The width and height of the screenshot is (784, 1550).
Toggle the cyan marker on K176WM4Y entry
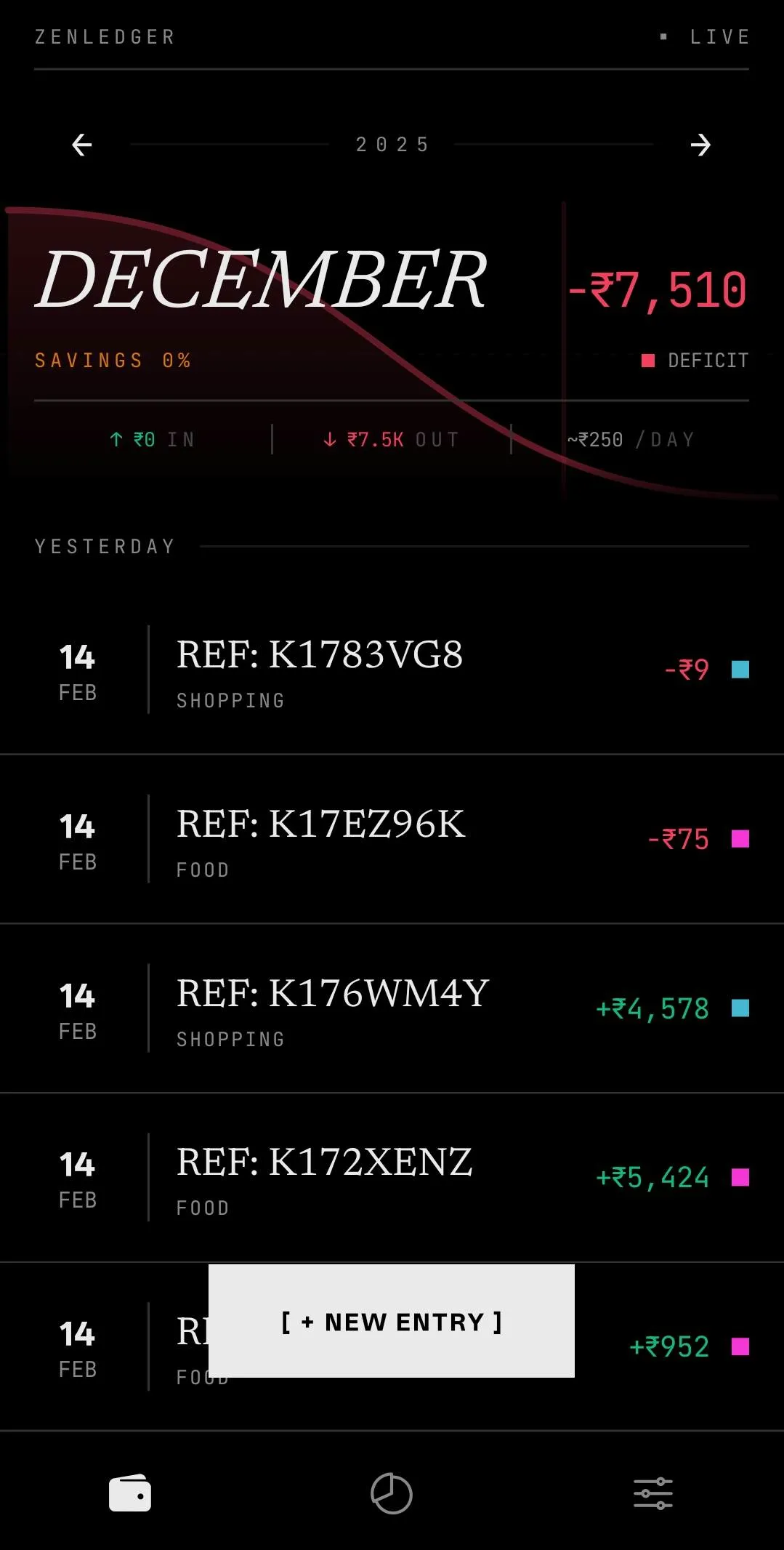(x=740, y=1008)
